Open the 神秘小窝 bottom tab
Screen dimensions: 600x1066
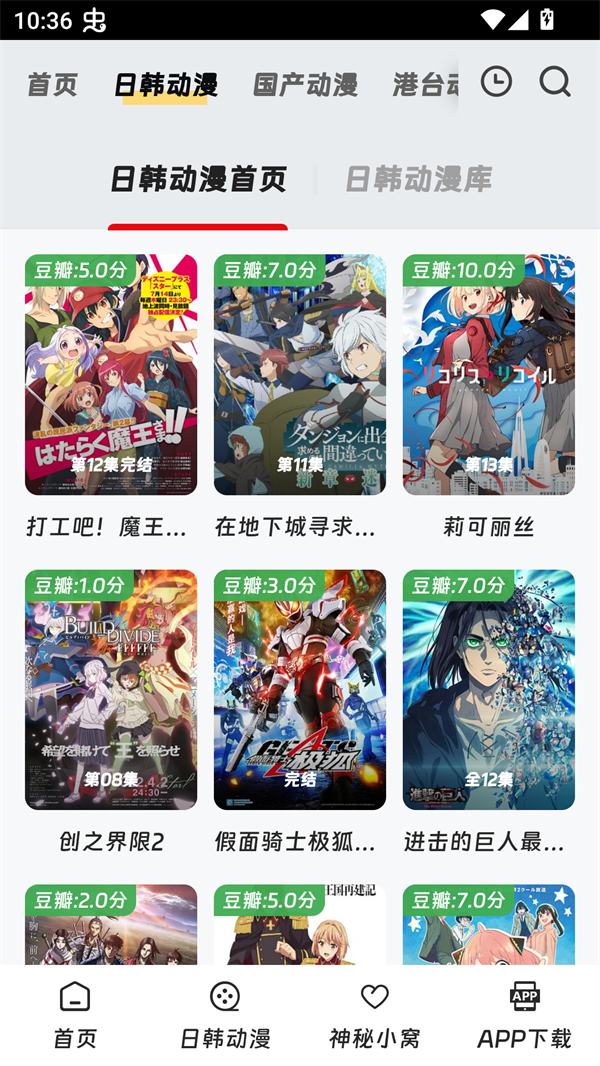click(375, 1015)
